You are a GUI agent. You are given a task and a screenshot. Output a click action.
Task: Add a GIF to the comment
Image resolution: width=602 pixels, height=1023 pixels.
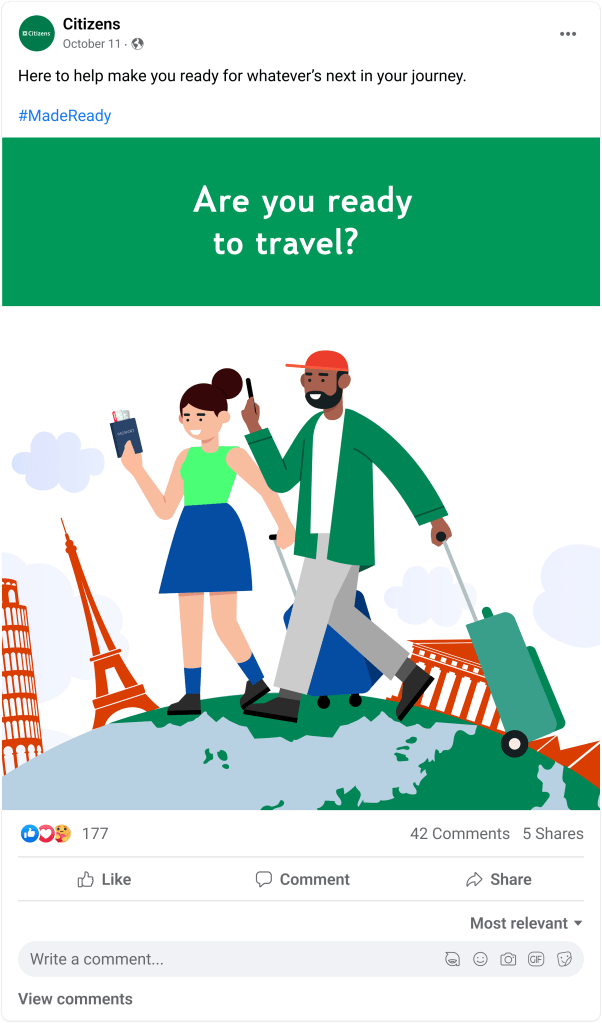click(536, 959)
